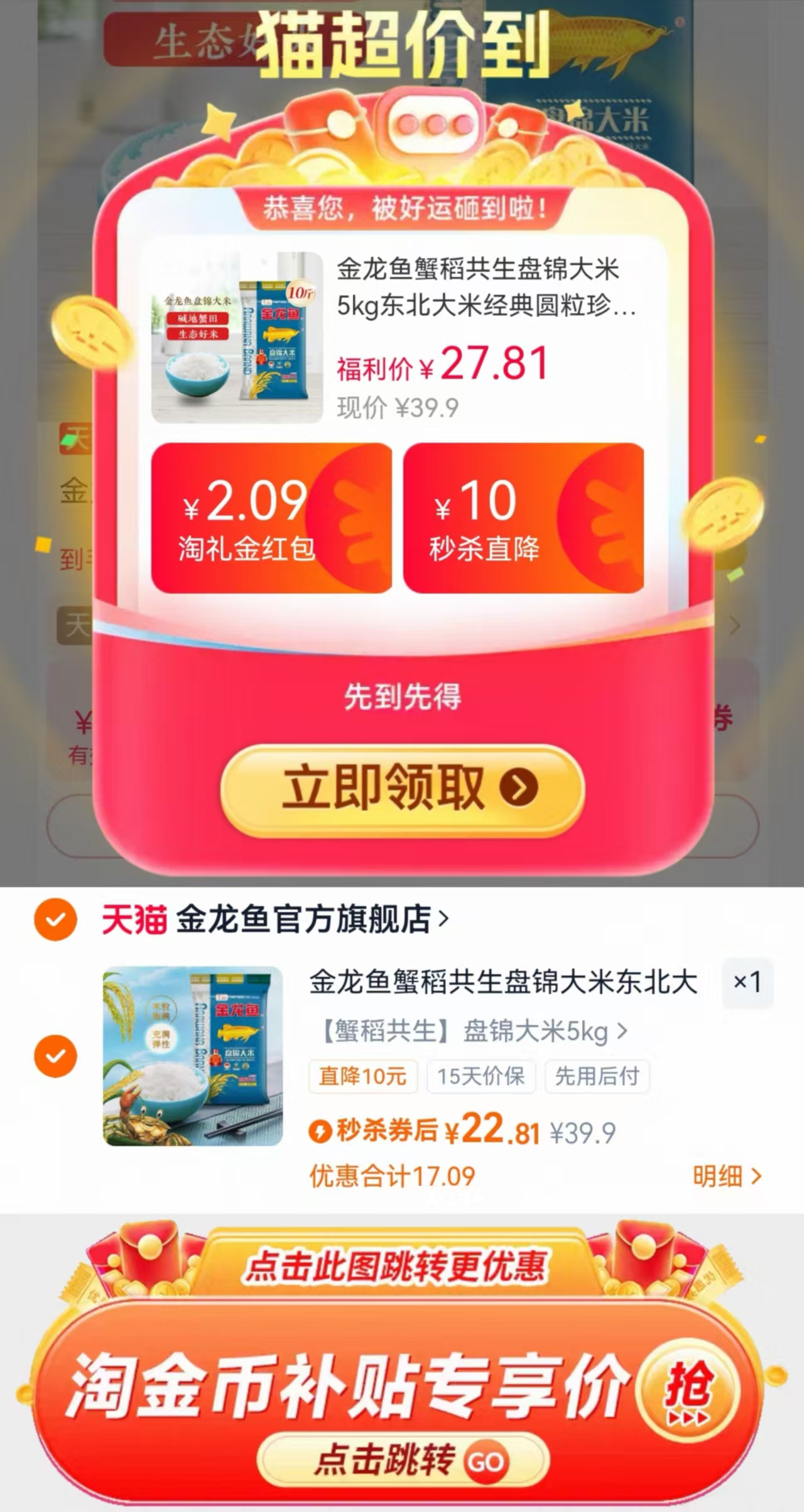Click the three-dot icon atop the popup
Viewport: 804px width, 1512px height.
click(x=432, y=123)
